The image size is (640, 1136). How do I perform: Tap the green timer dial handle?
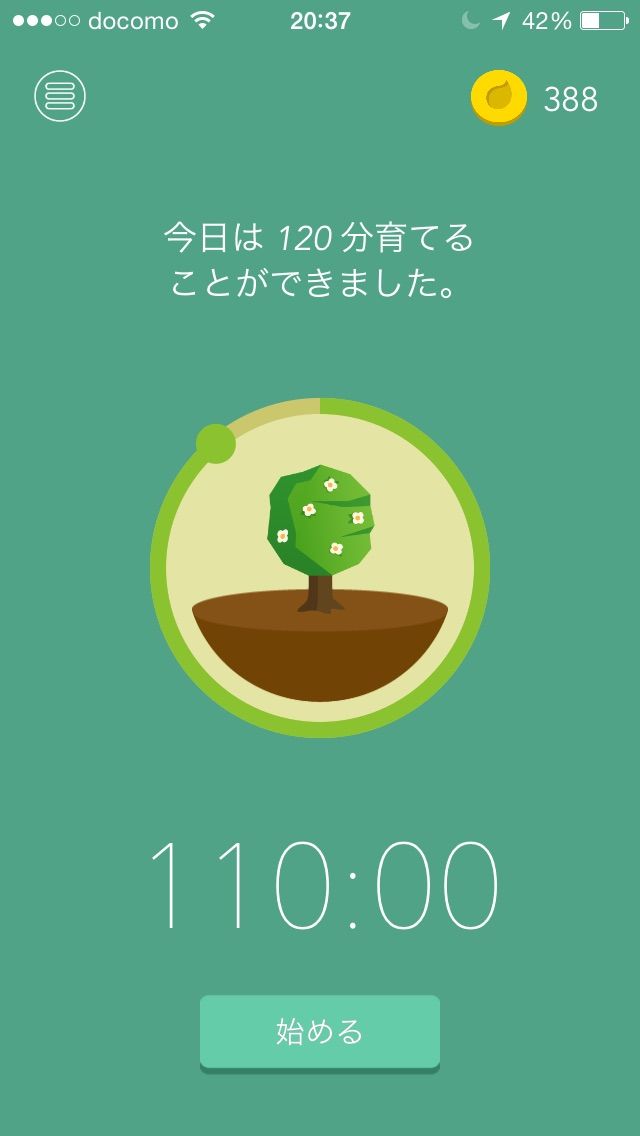click(216, 443)
